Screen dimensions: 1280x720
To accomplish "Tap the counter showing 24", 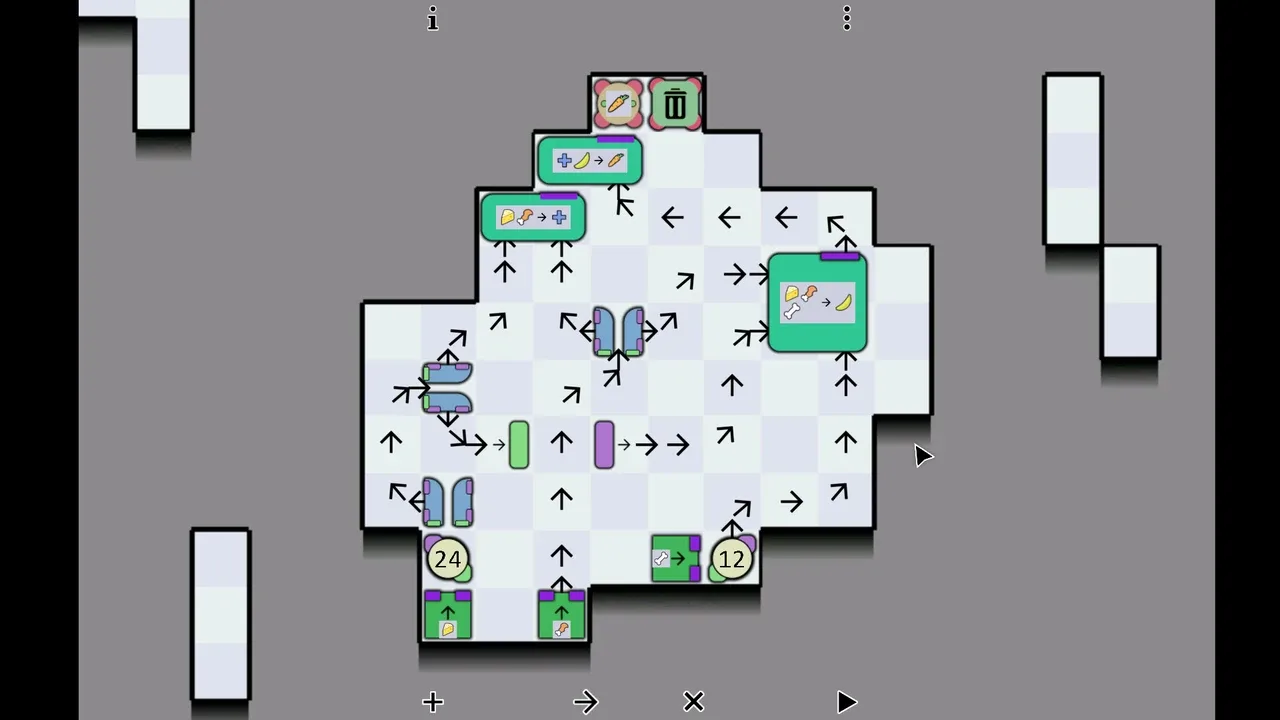I will pos(447,559).
